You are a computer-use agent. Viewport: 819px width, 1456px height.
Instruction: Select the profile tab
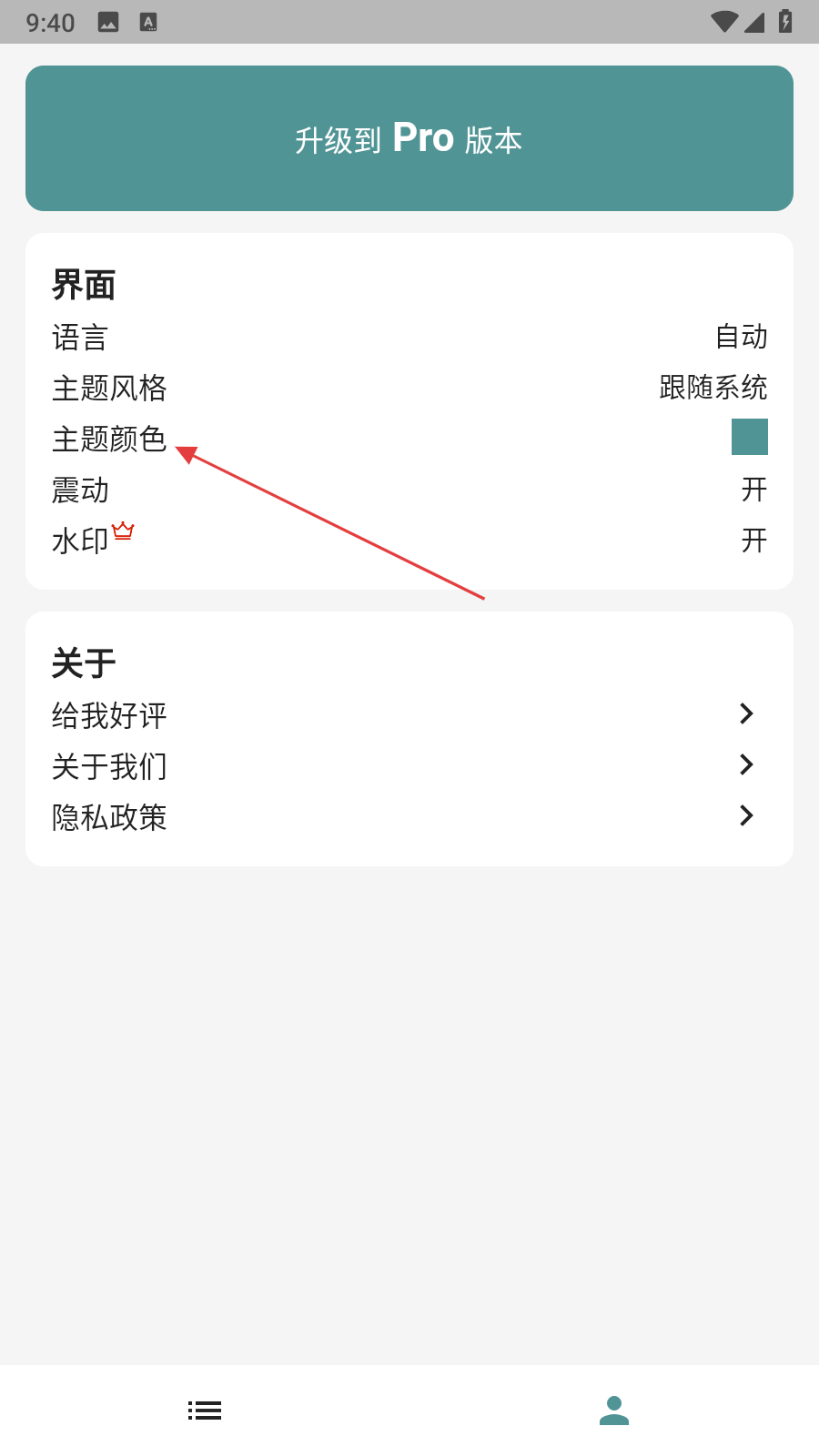(x=614, y=1410)
